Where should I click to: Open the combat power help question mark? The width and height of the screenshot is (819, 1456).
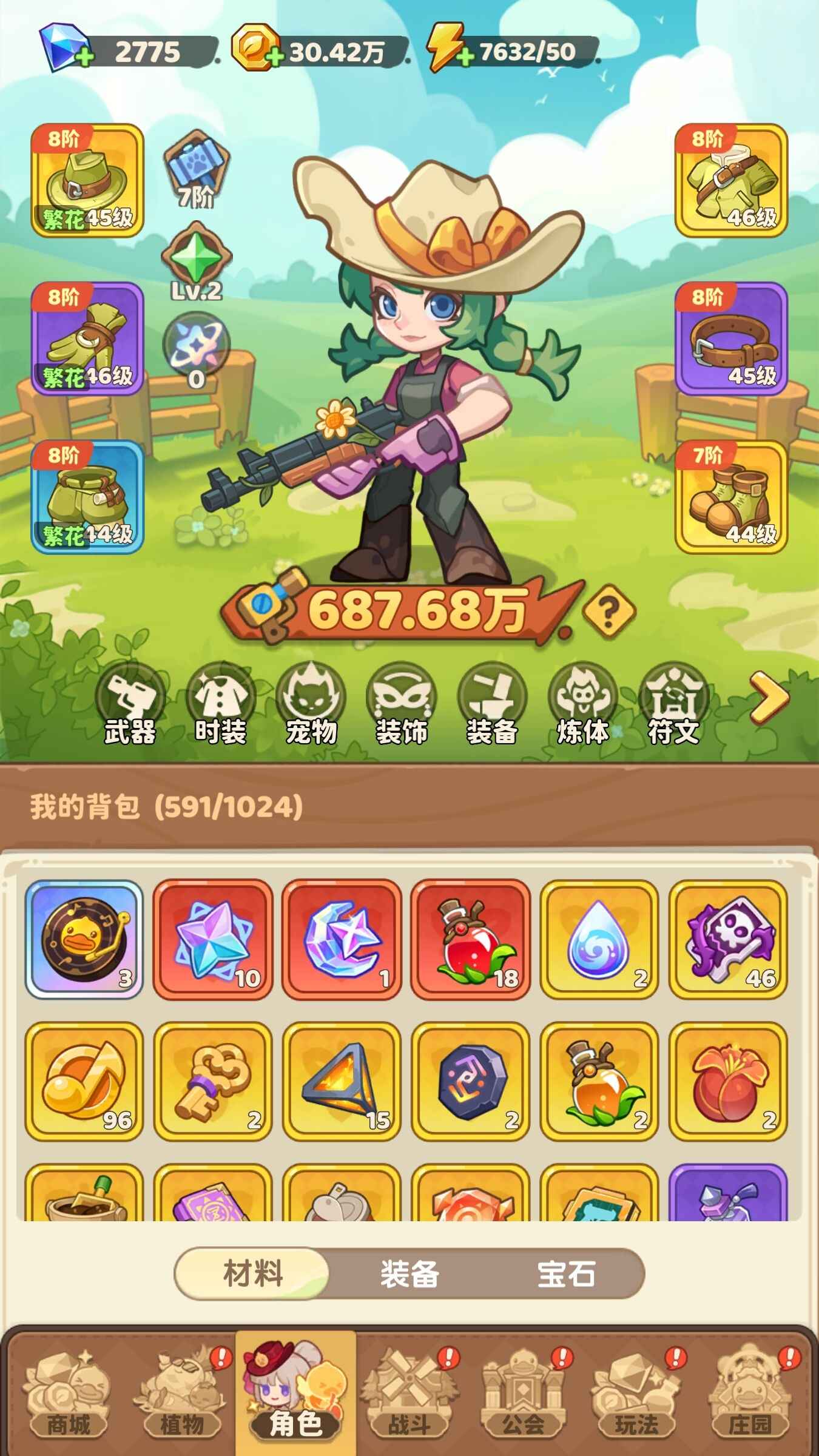tap(608, 611)
